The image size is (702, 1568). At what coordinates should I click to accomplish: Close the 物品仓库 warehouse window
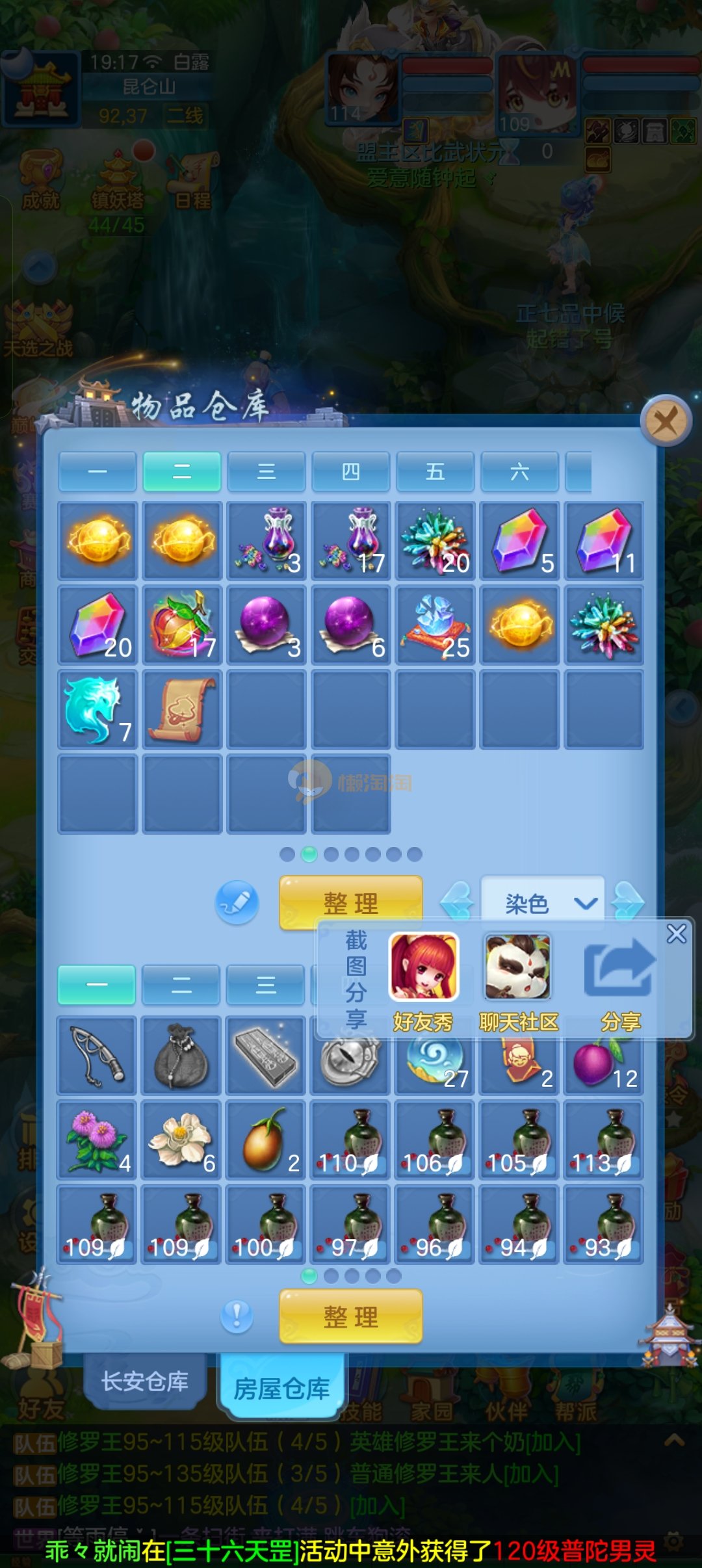666,421
